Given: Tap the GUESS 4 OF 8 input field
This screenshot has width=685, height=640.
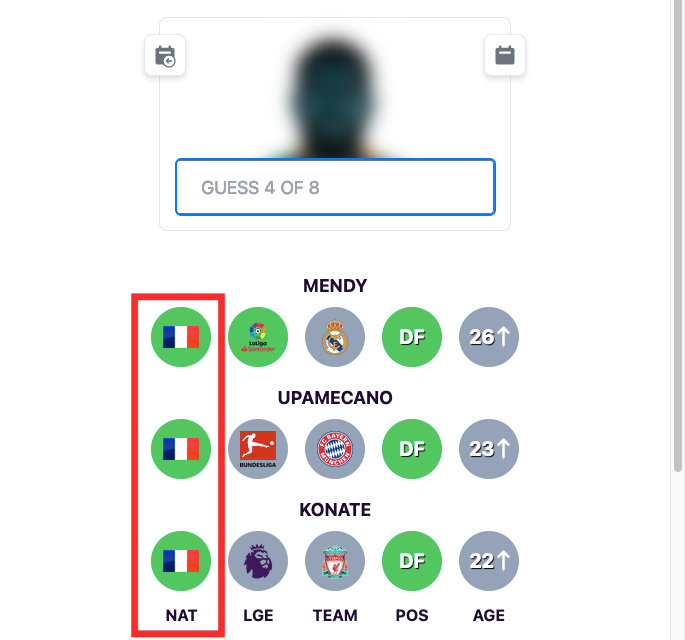Looking at the screenshot, I should (335, 187).
